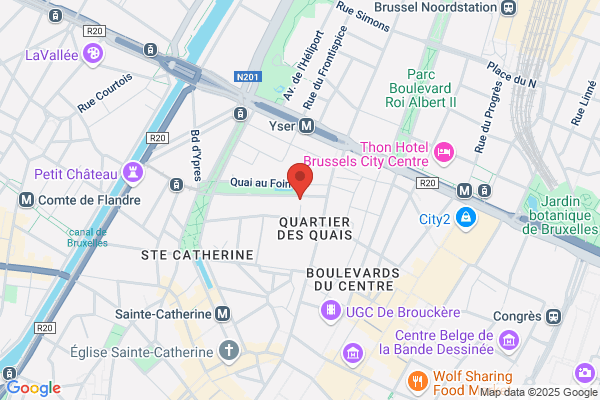This screenshot has height=400, width=600.
Task: Select the Petit Château landmark pin
Action: [133, 173]
